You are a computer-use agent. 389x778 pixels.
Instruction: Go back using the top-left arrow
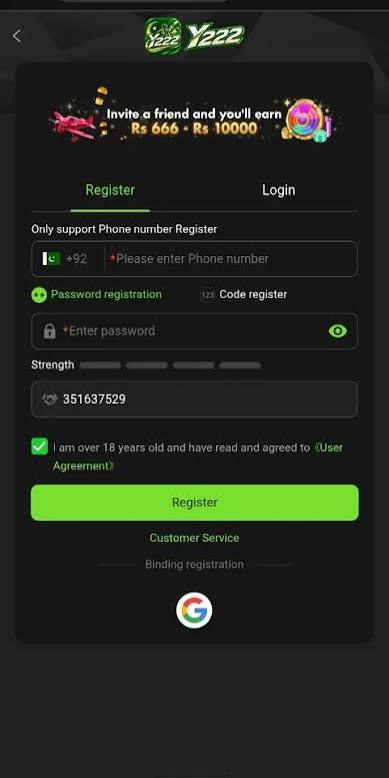pyautogui.click(x=17, y=36)
